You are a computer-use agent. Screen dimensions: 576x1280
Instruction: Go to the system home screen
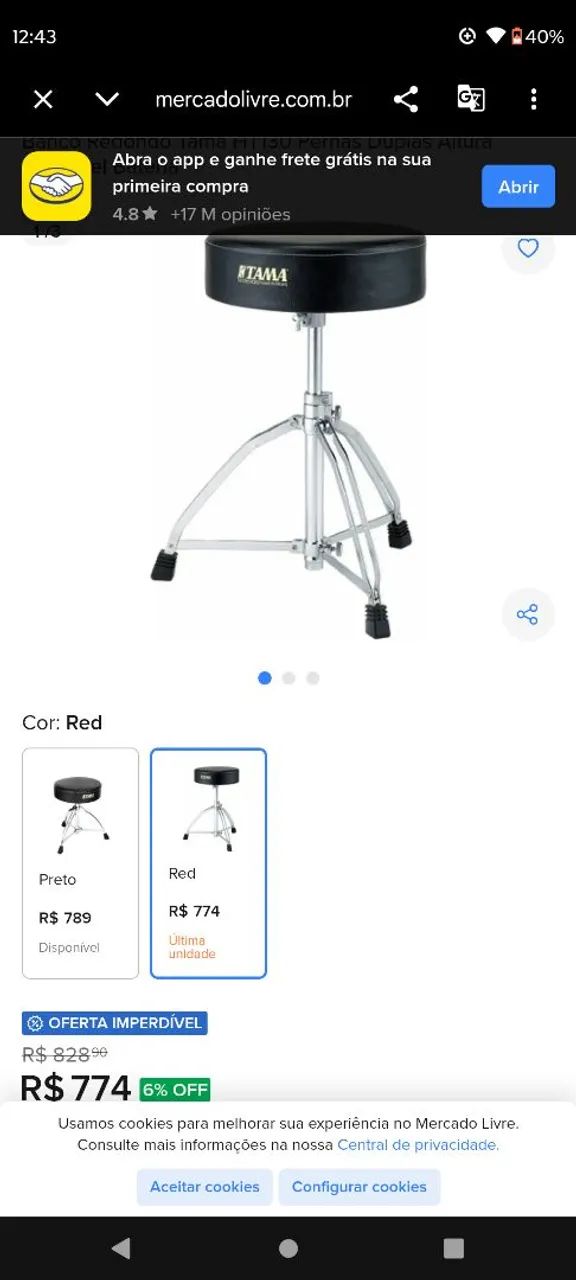point(288,1247)
